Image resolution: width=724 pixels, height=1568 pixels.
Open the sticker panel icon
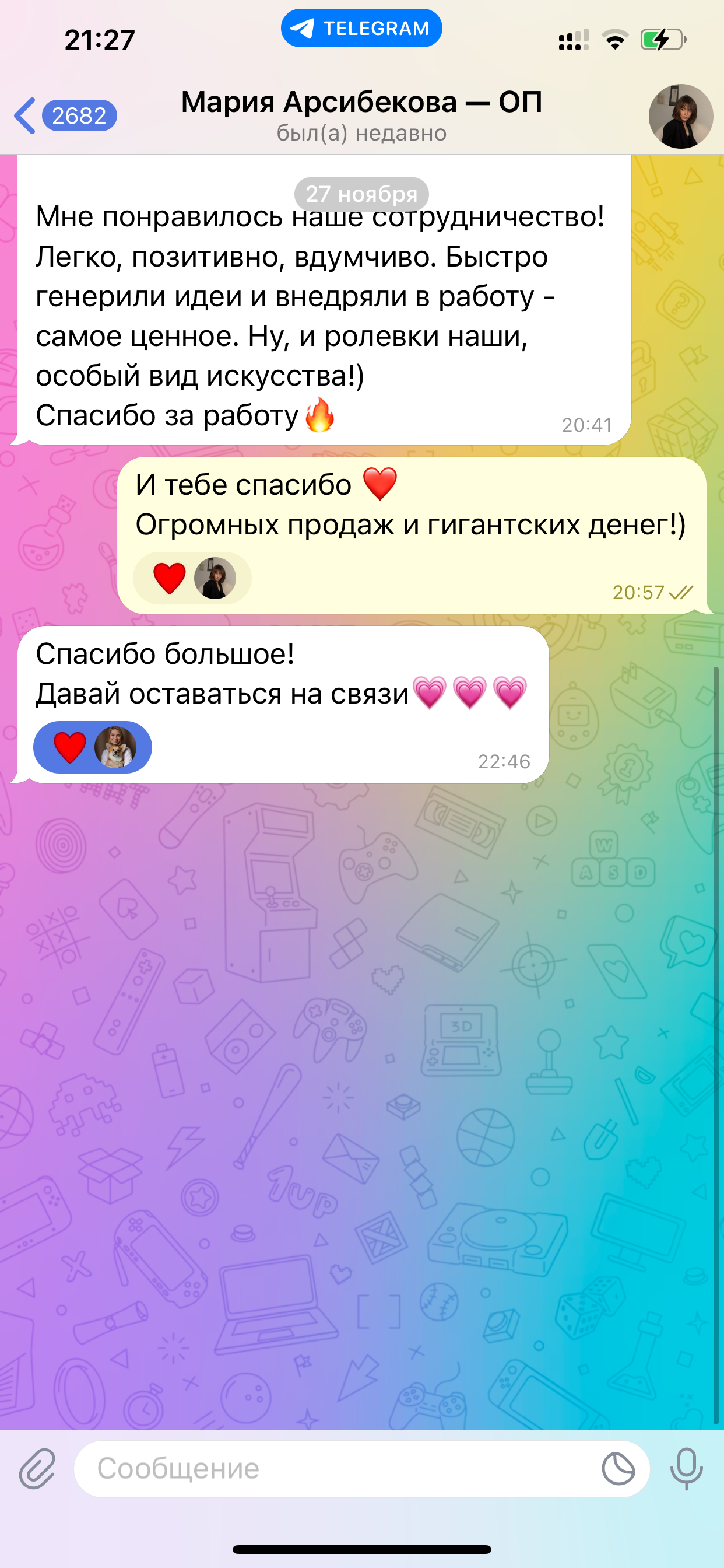pos(618,1469)
